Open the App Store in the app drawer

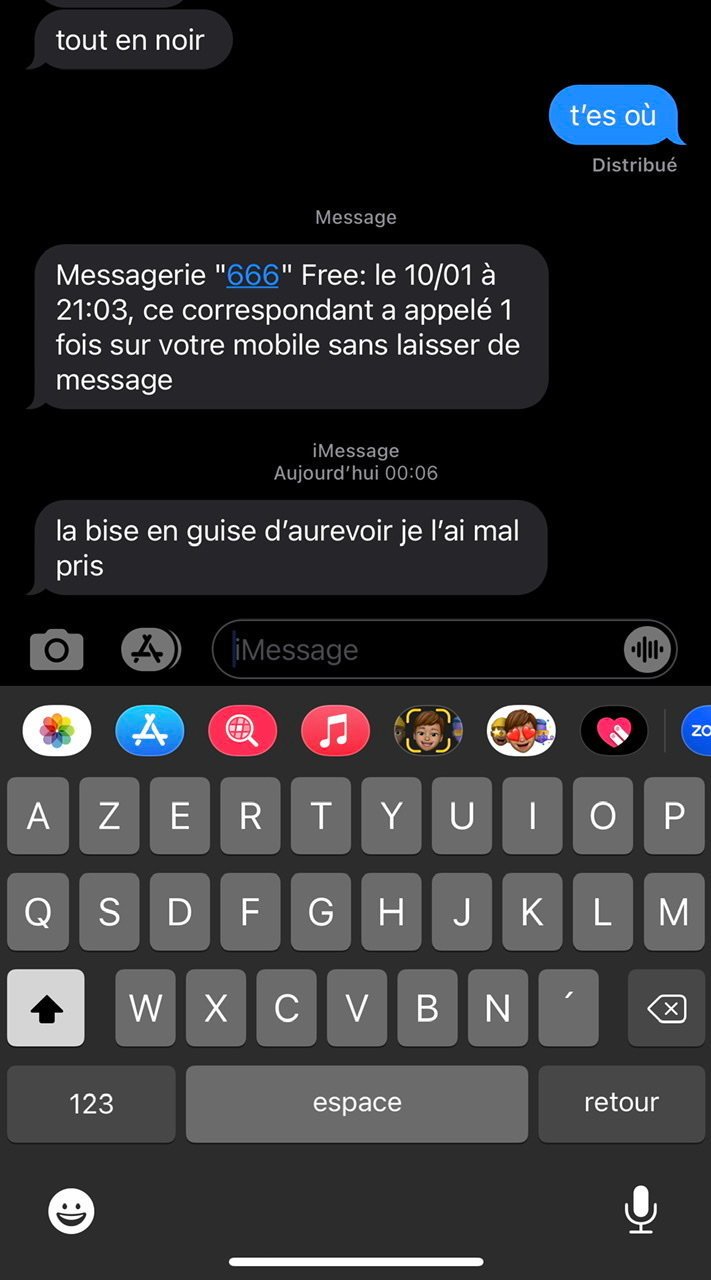point(150,731)
